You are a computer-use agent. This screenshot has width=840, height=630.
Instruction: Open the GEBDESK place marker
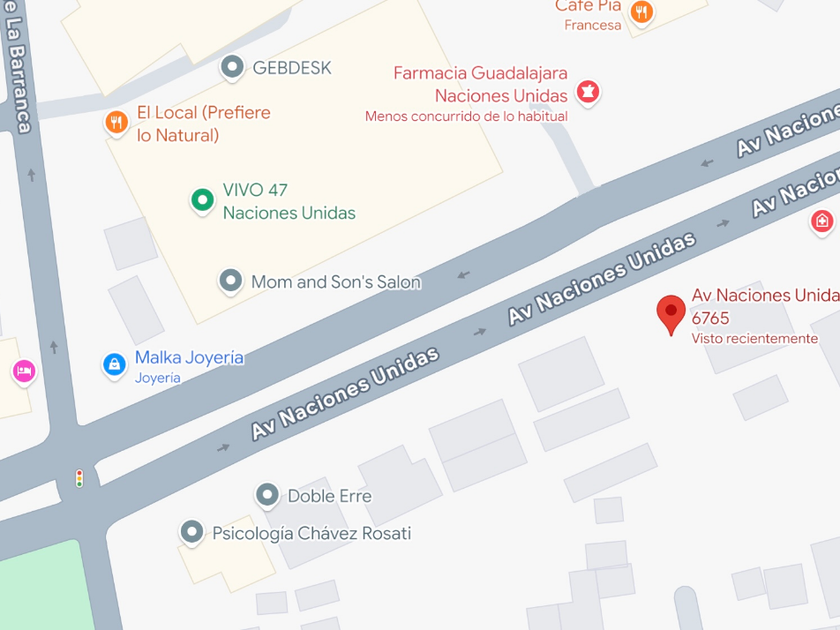click(232, 68)
